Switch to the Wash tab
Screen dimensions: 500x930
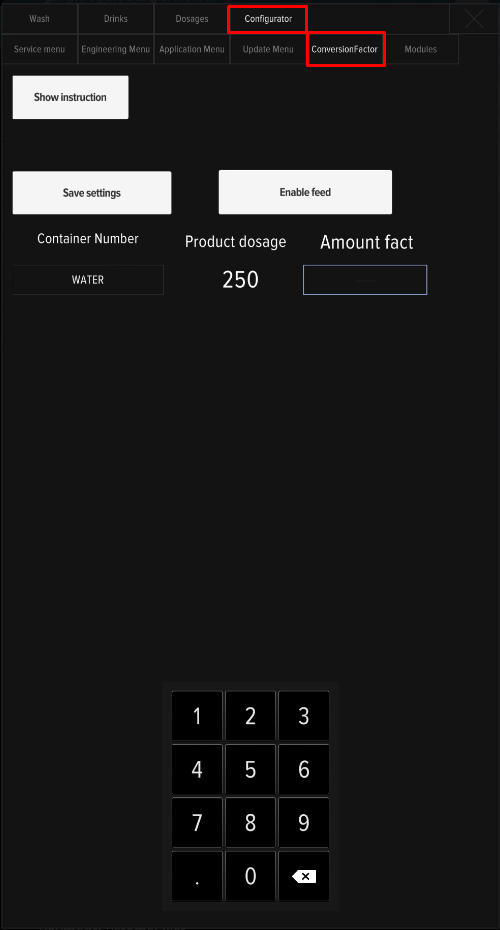[39, 19]
